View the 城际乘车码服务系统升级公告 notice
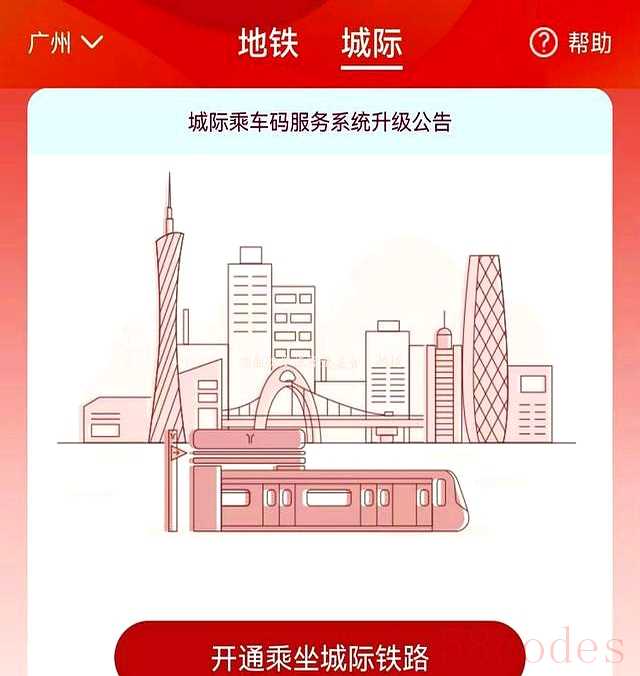 tap(320, 123)
